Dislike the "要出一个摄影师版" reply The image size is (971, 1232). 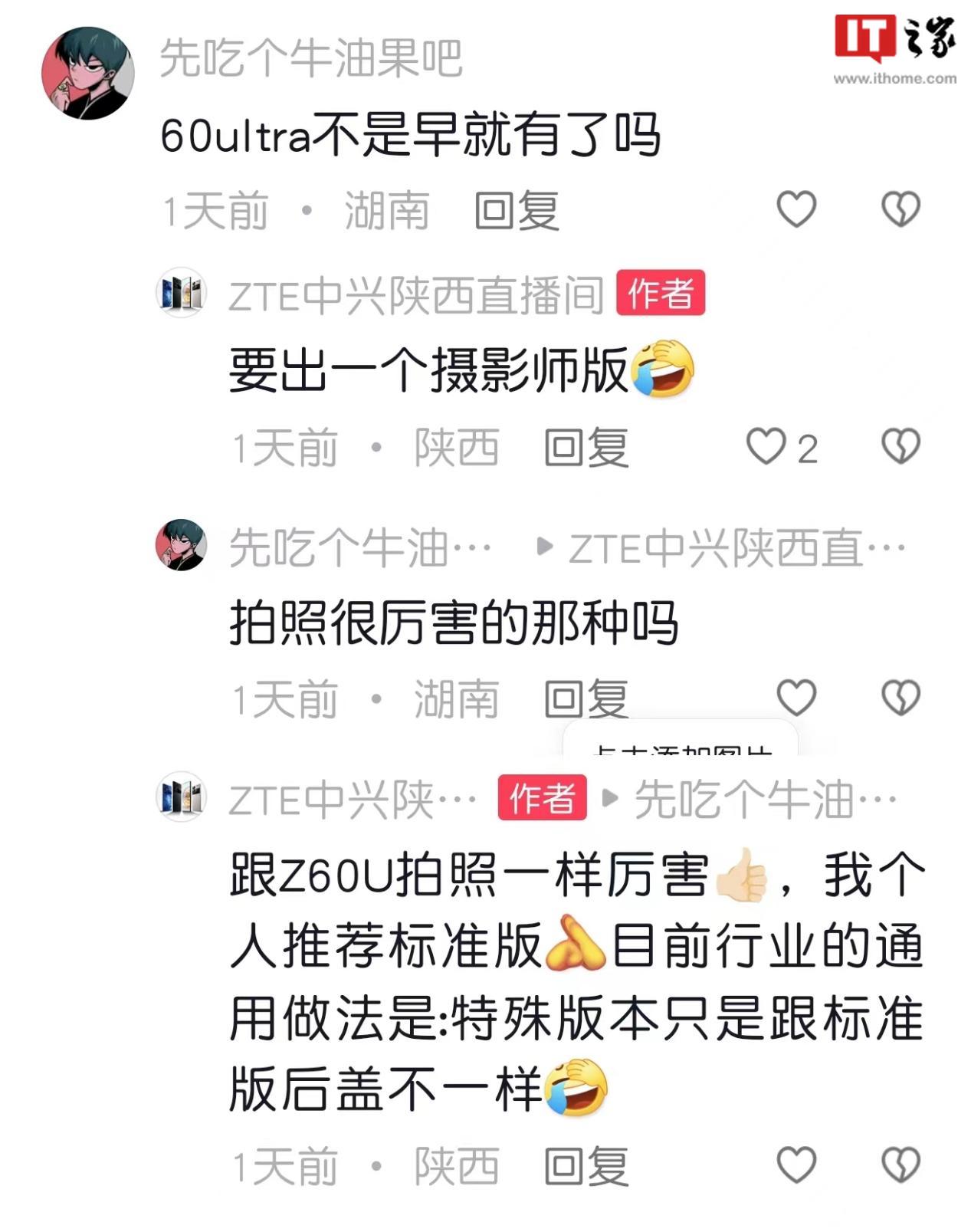point(900,446)
